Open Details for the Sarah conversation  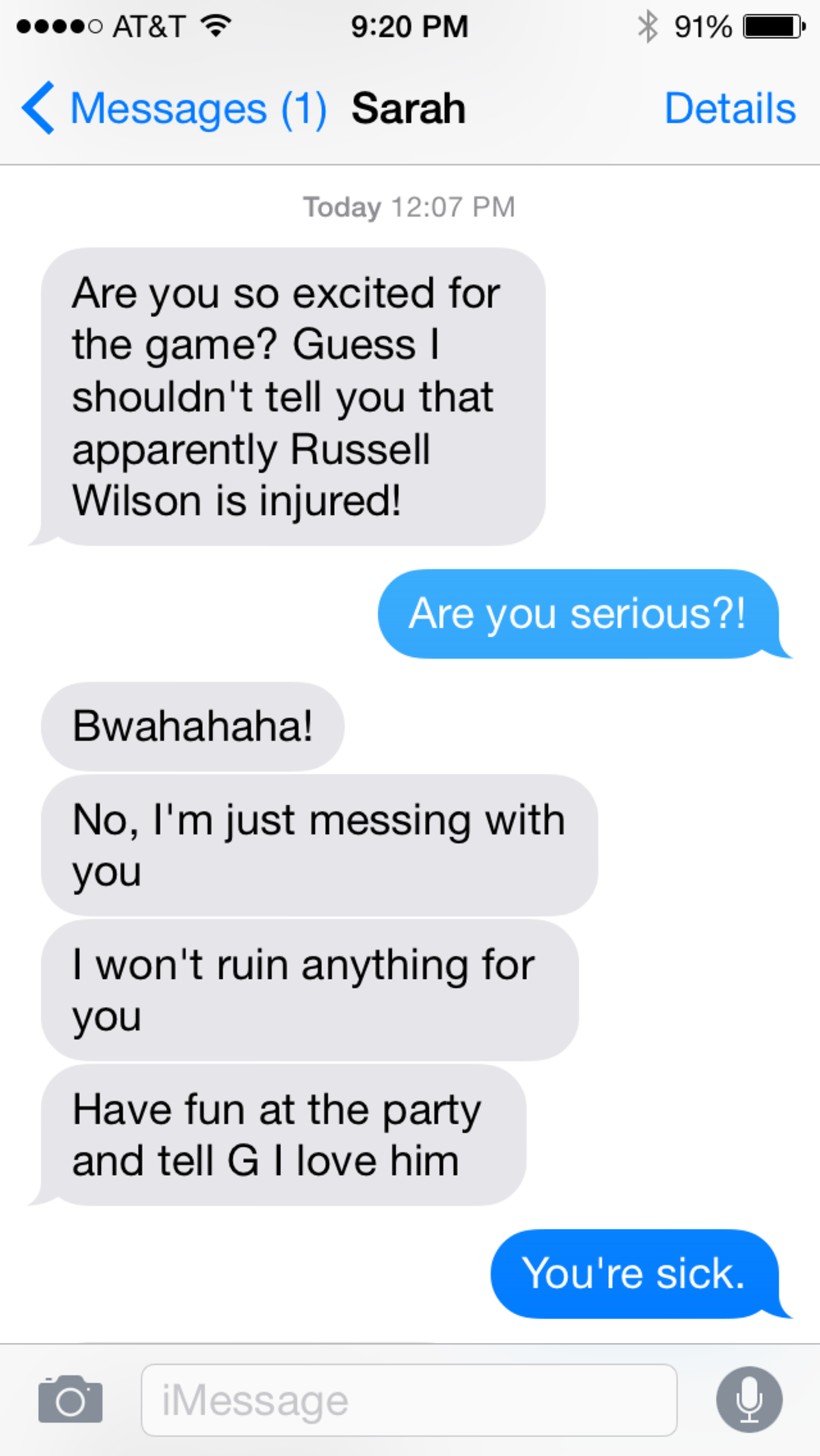730,108
